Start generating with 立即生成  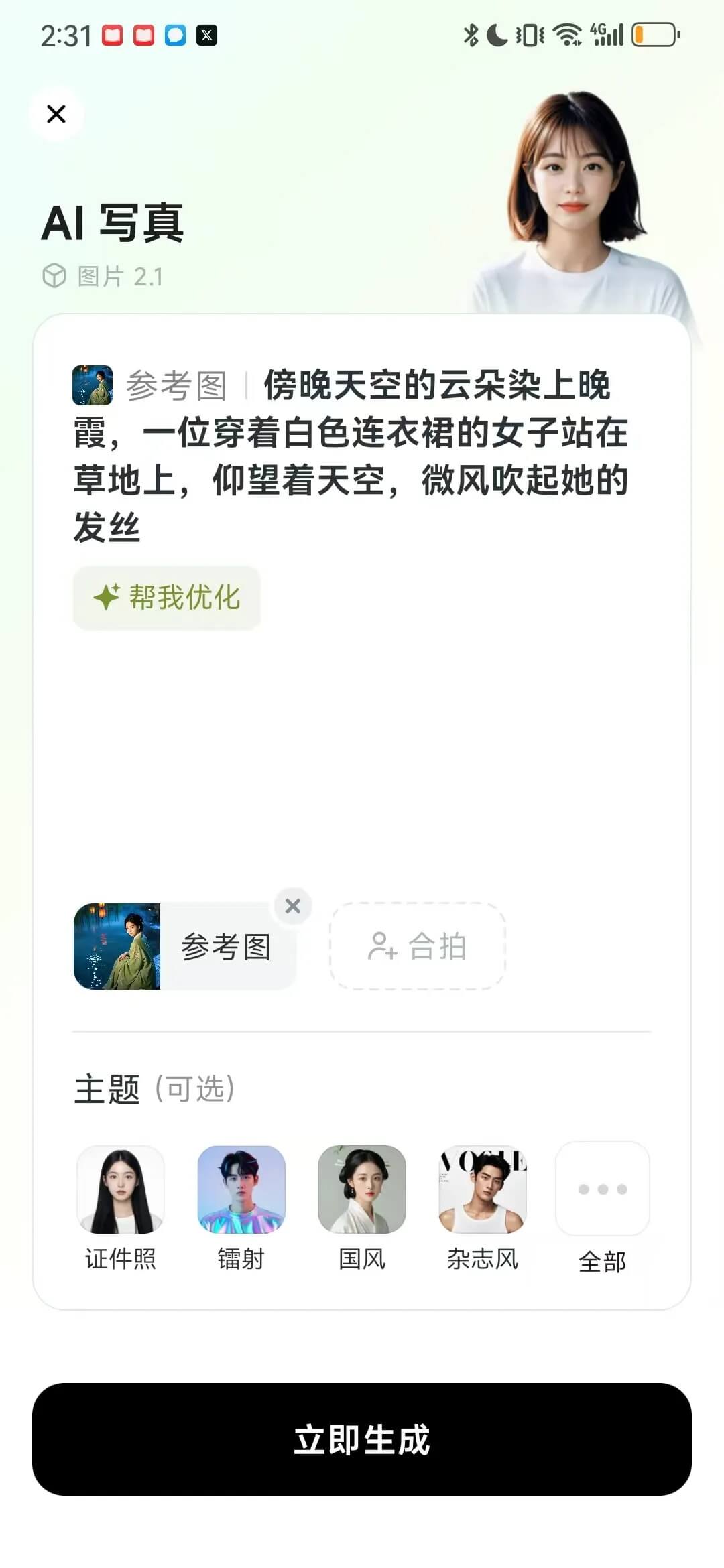tap(362, 1439)
